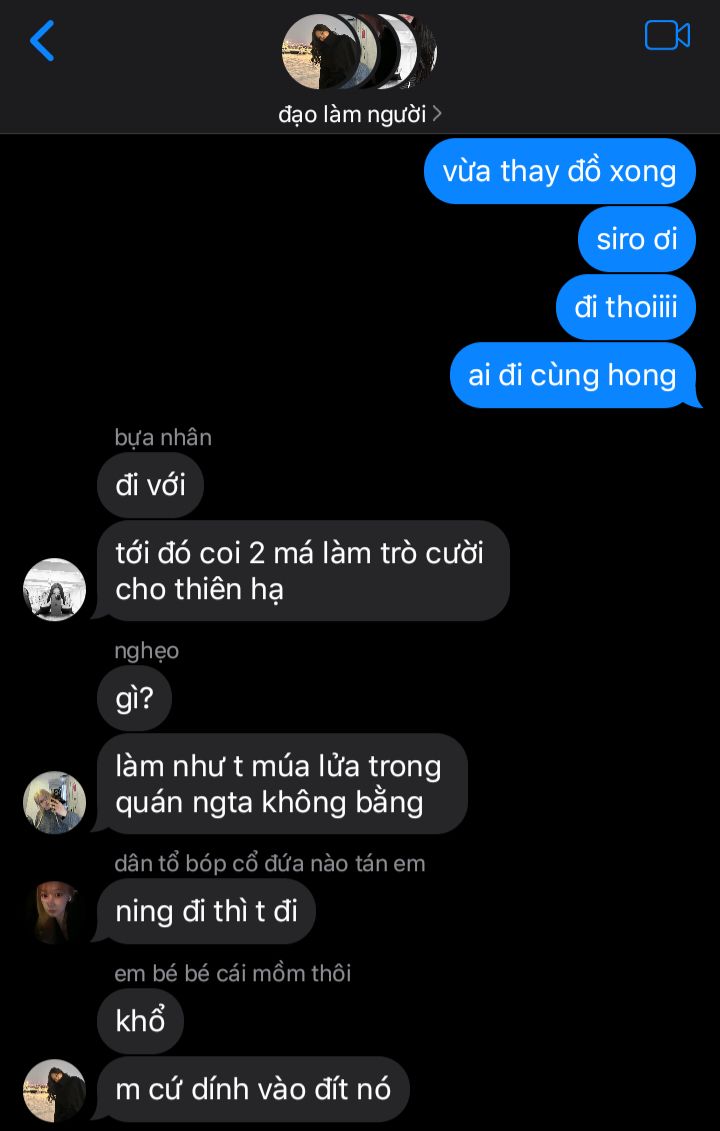Tap the group avatar cluster
The image size is (720, 1131).
360,52
